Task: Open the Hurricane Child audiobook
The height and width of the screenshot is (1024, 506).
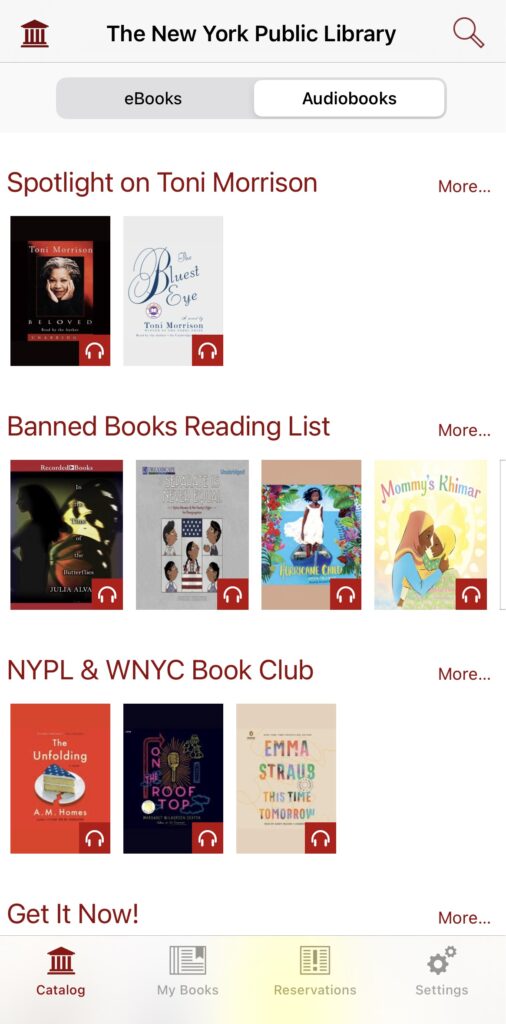Action: (311, 534)
